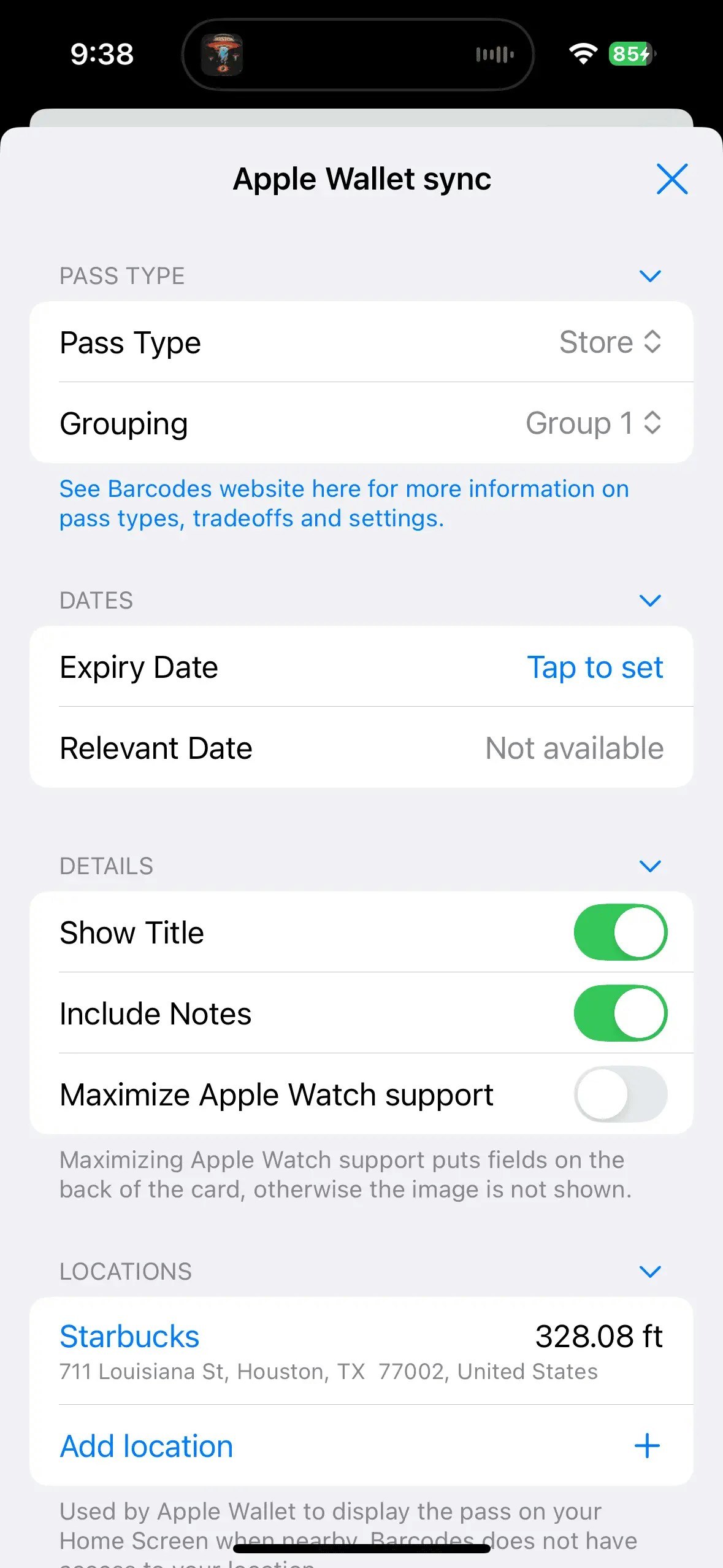The width and height of the screenshot is (723, 1568).
Task: Close the Apple Wallet sync sheet
Action: pos(671,179)
